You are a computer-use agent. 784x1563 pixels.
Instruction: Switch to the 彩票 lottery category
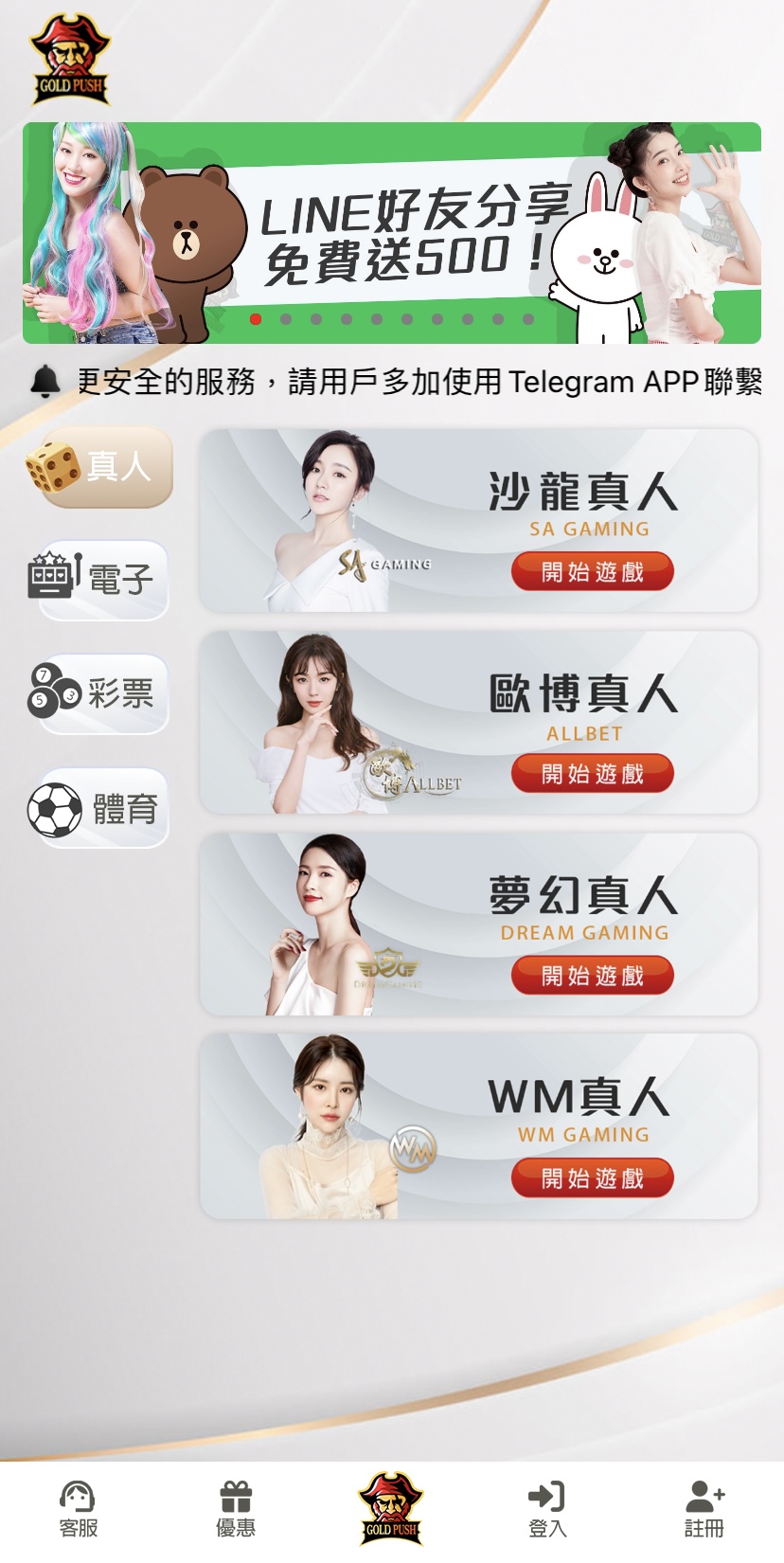99,693
